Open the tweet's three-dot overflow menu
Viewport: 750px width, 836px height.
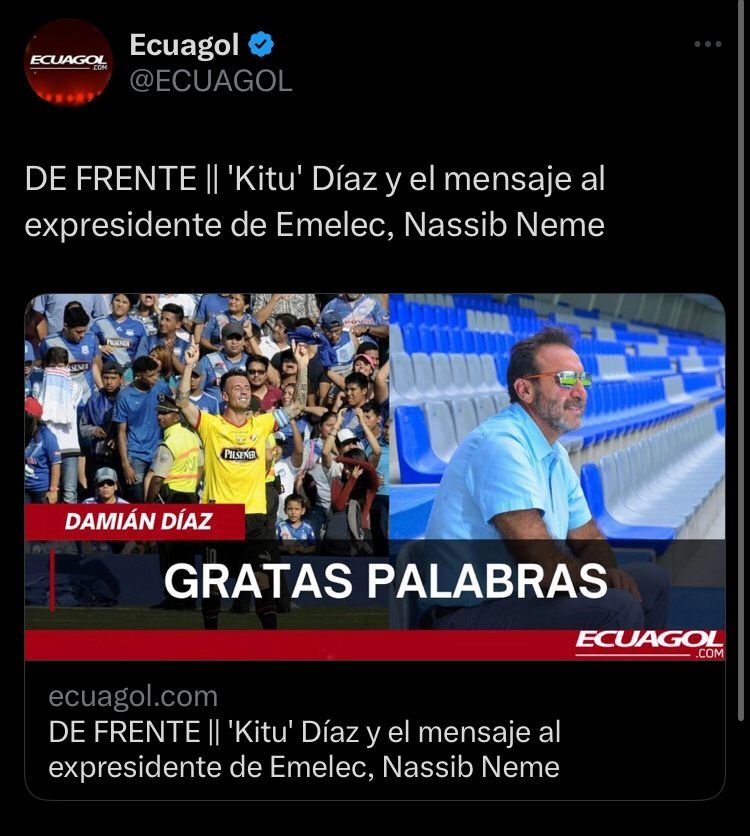pos(707,45)
